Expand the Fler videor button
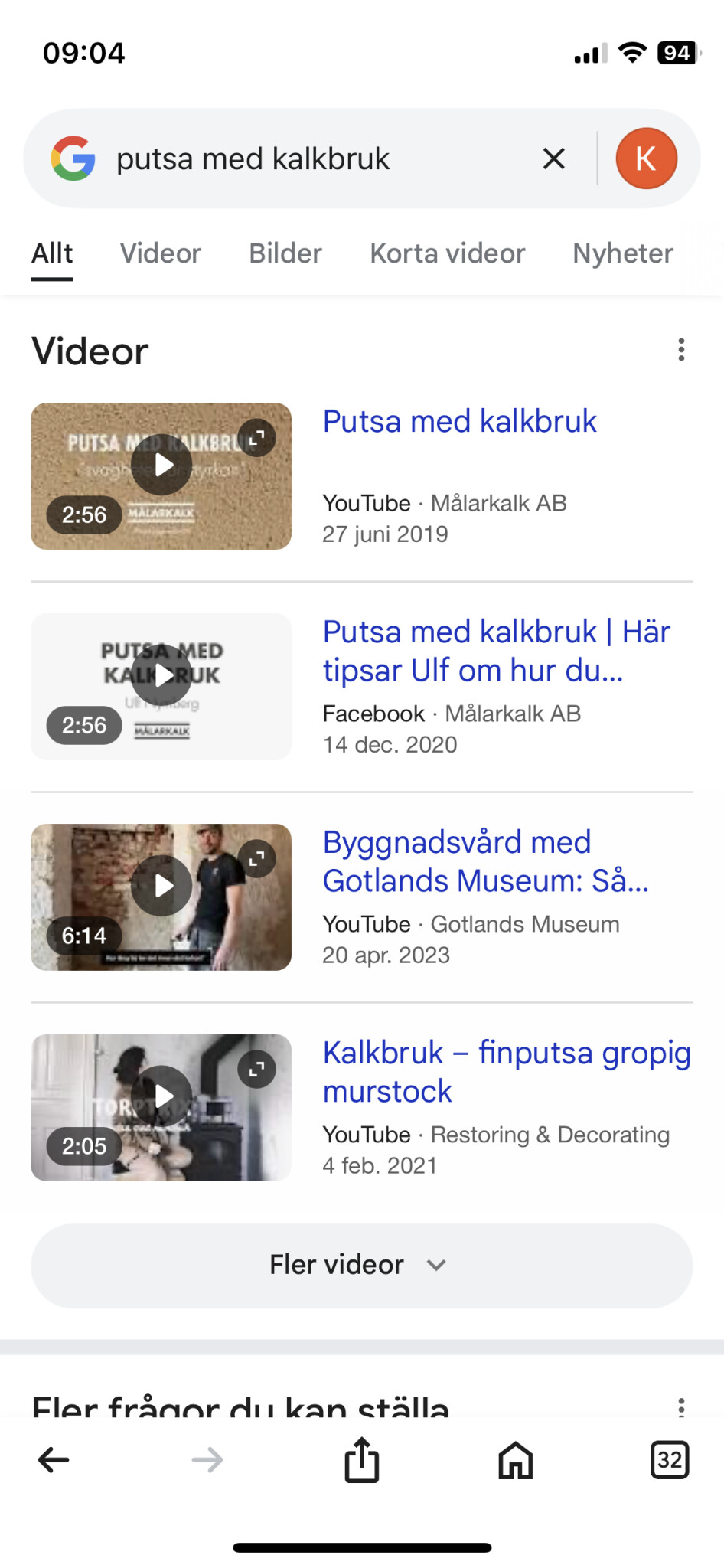 pos(361,1265)
